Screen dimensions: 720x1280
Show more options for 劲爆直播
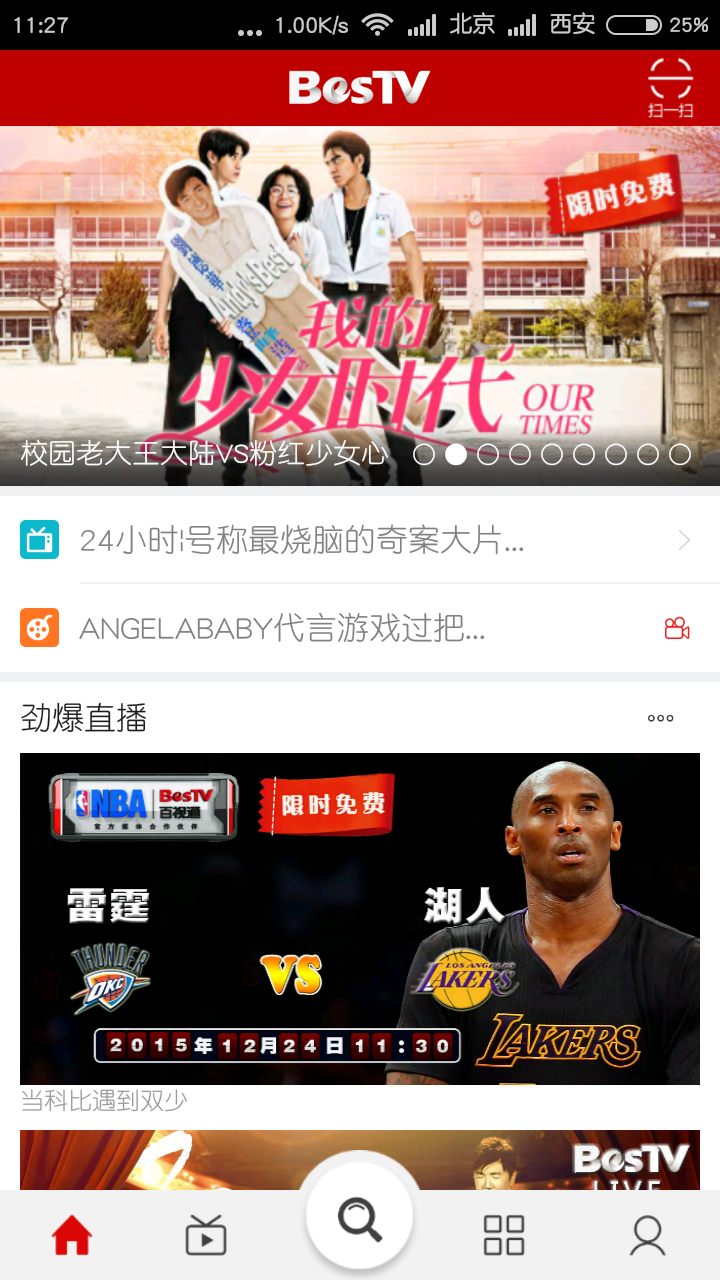point(660,718)
